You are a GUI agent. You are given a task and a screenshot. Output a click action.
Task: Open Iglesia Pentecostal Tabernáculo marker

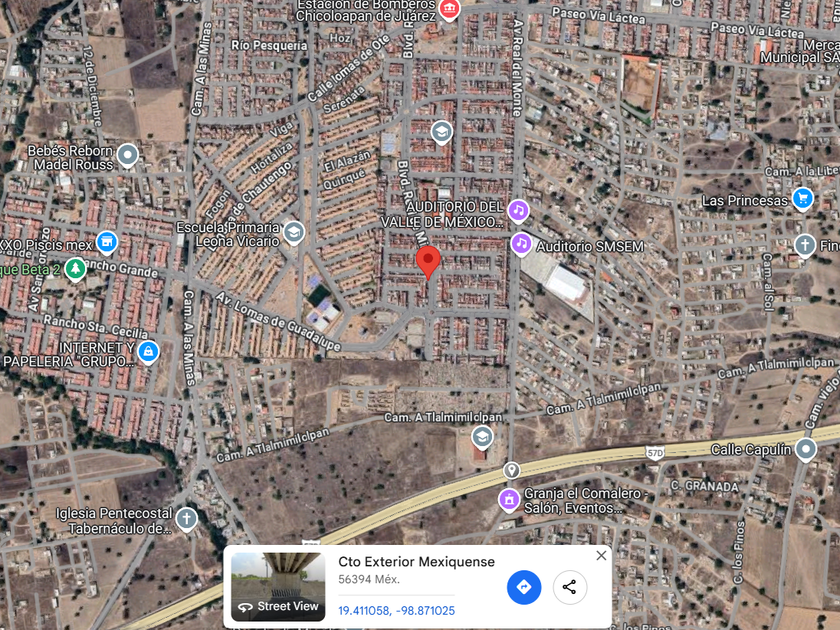coord(187,517)
